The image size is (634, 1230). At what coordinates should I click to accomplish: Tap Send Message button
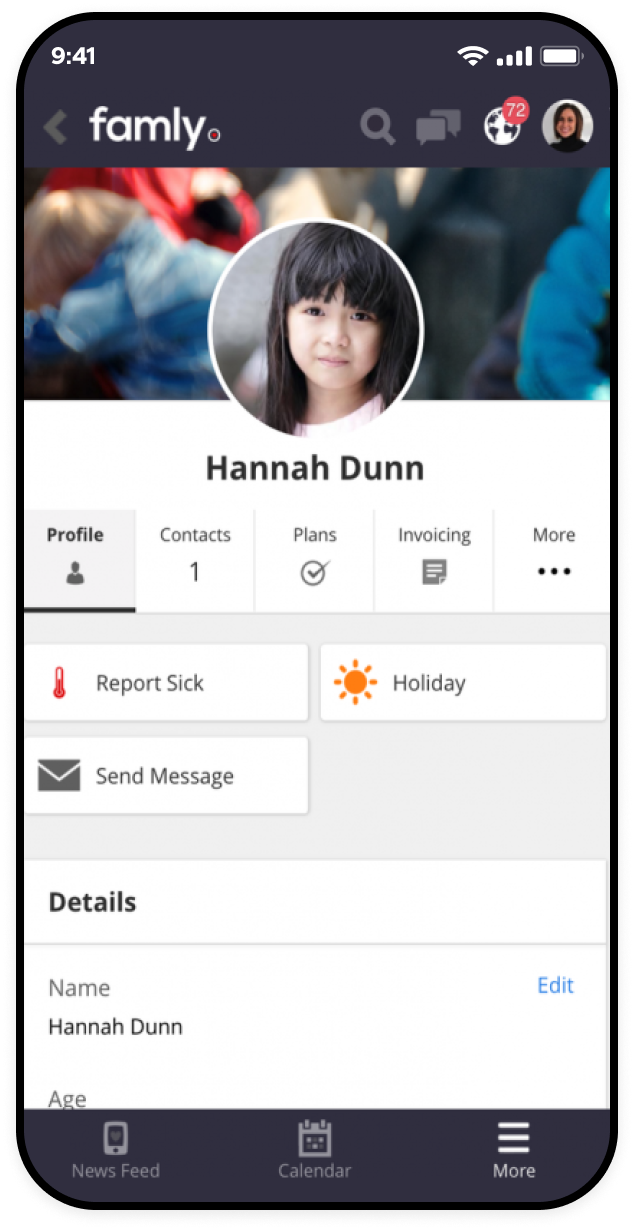click(166, 776)
